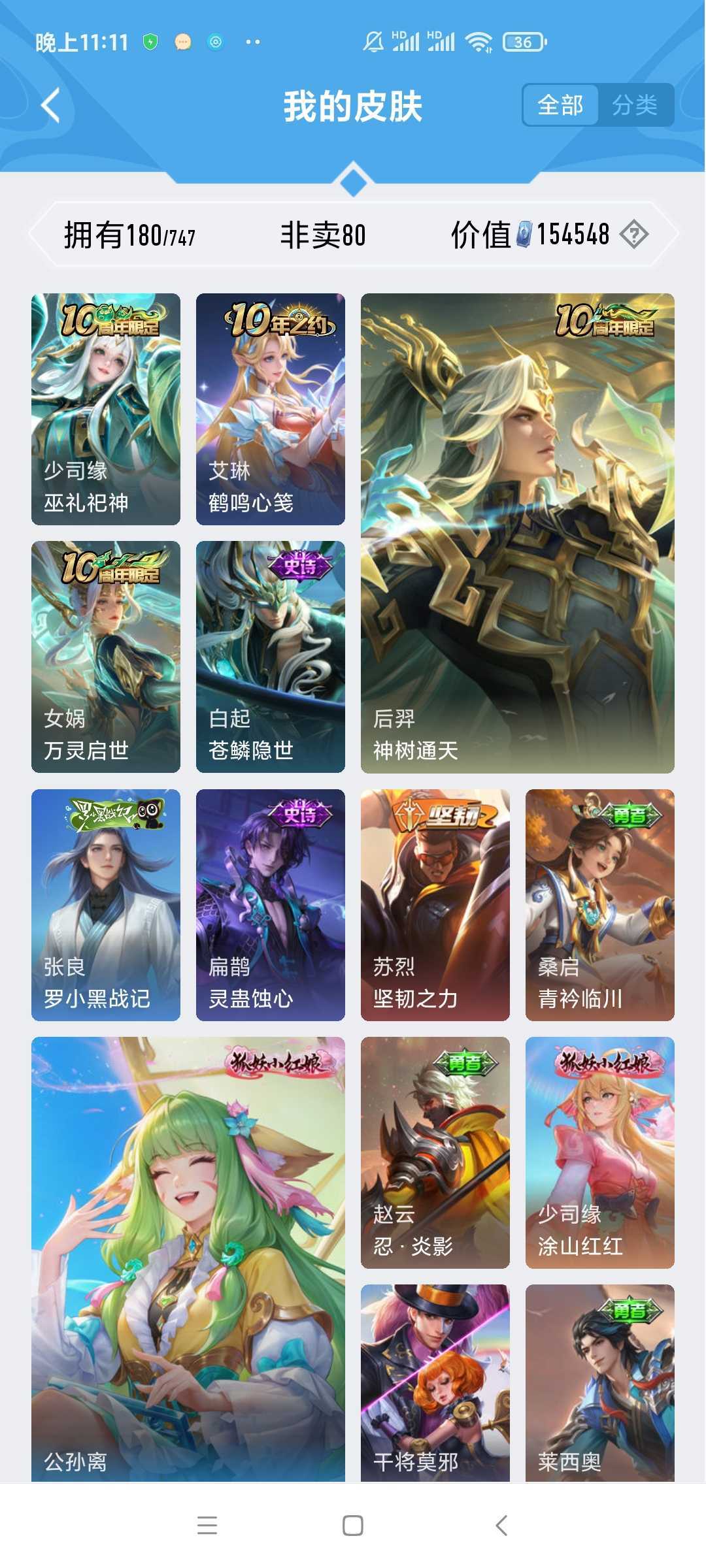Open the 女娲 万灵启世 skin card
This screenshot has width=706, height=1568.
[x=106, y=657]
